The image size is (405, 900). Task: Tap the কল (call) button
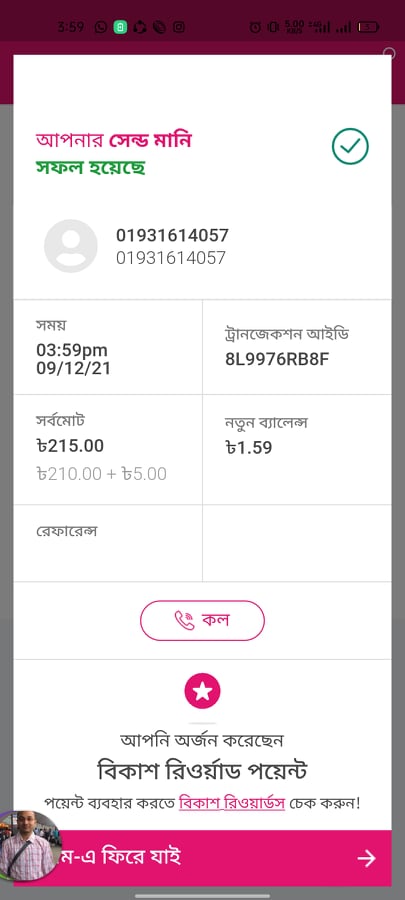(202, 620)
